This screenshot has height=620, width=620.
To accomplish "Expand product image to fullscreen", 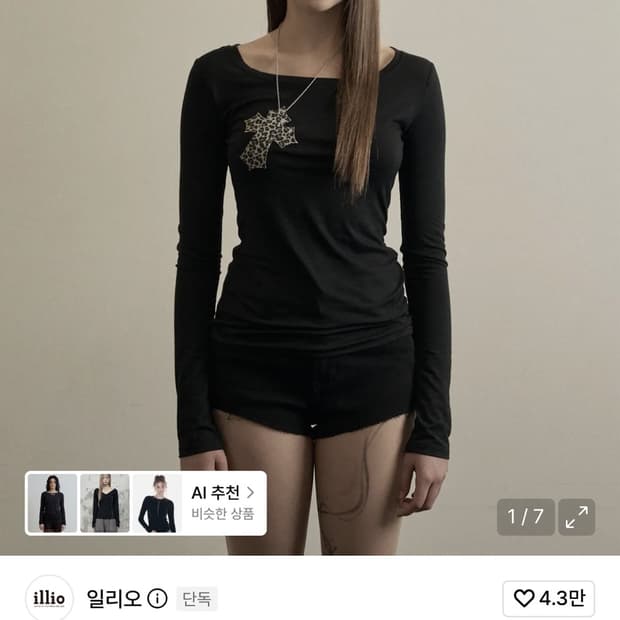I will (577, 517).
